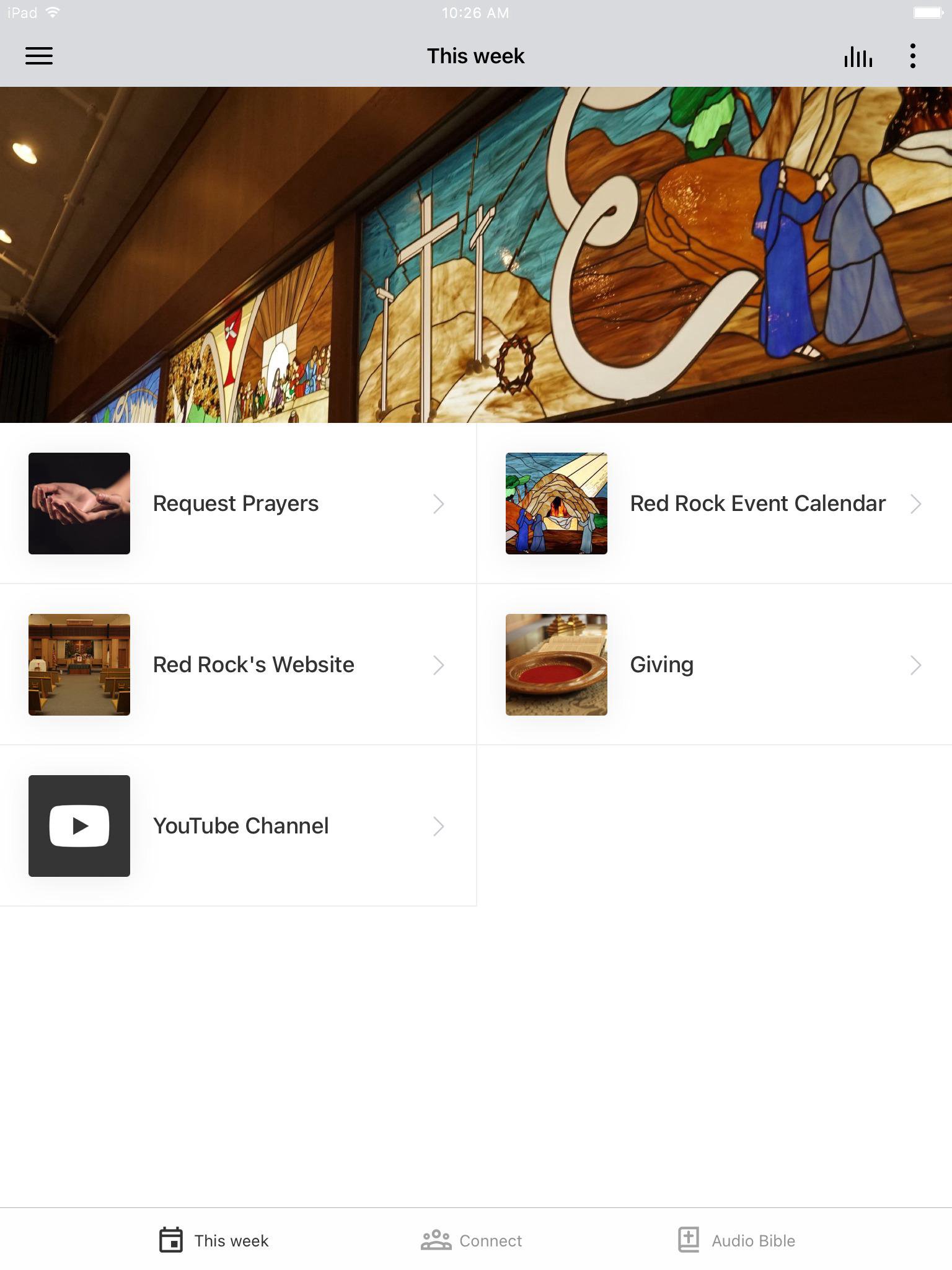Select the This week tab
This screenshot has height=1270, width=952.
(214, 1240)
